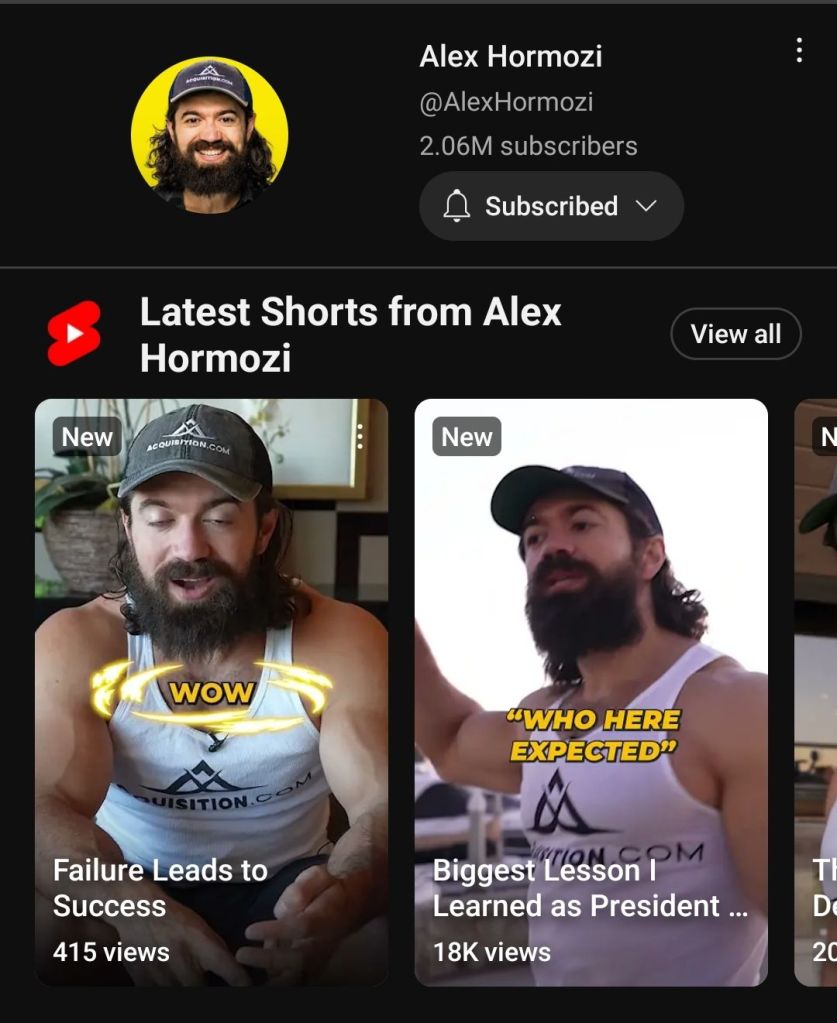The height and width of the screenshot is (1023, 837).
Task: Open the channel overflow menu
Action: coord(798,50)
